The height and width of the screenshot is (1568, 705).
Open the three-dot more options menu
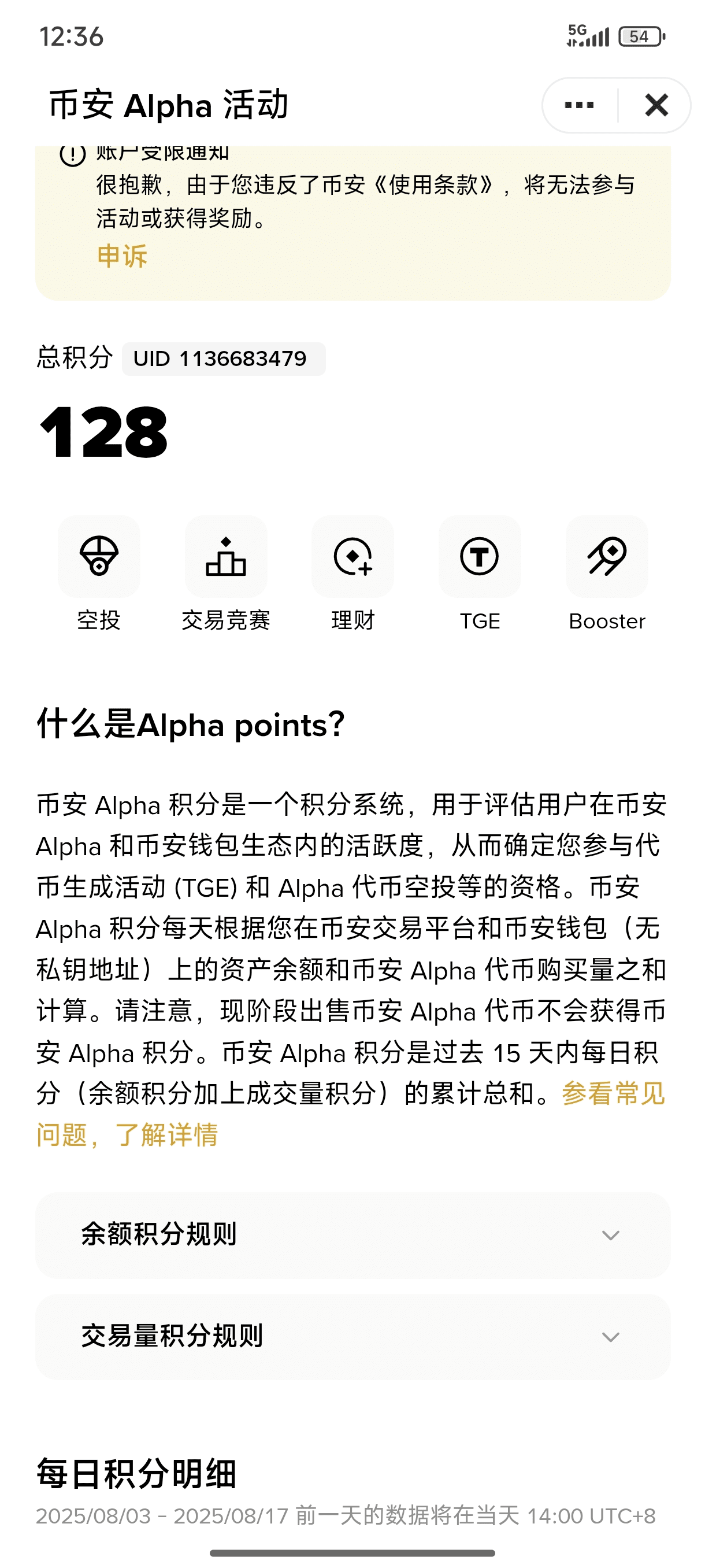tap(579, 105)
